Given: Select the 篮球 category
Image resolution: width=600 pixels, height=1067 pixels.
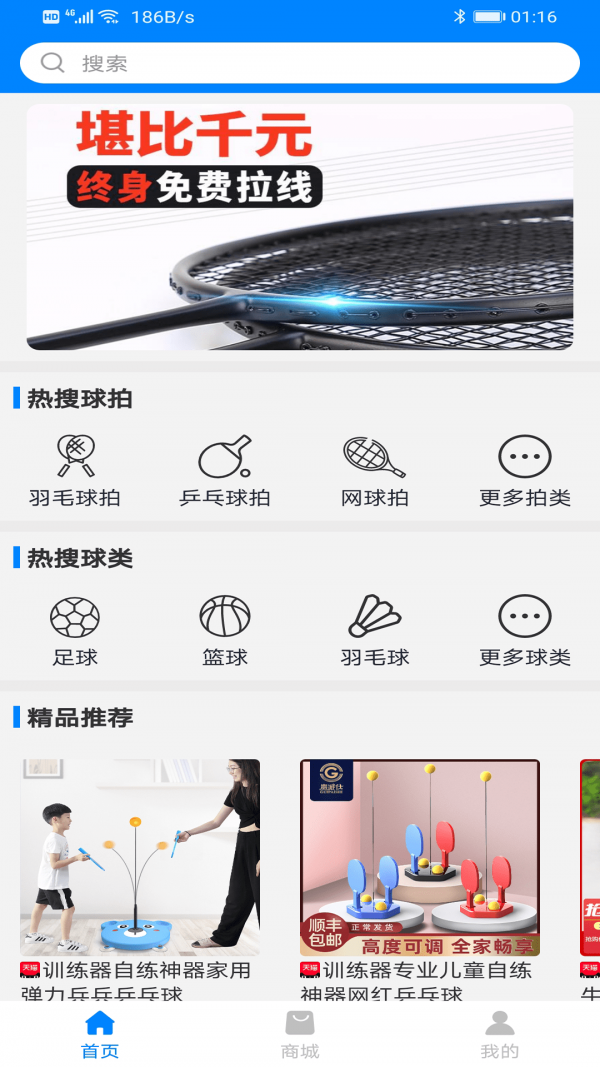Looking at the screenshot, I should 225,631.
